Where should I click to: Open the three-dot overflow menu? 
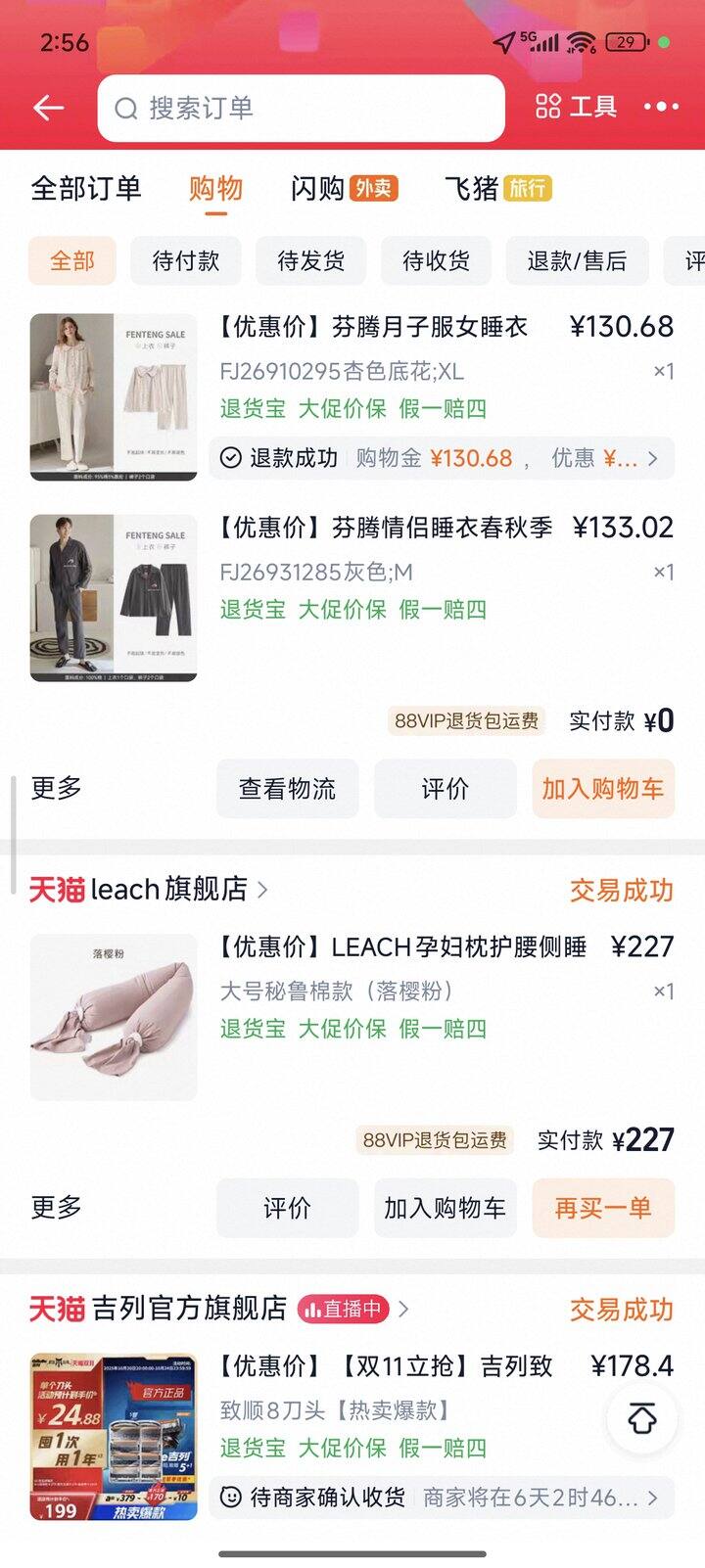tap(661, 107)
